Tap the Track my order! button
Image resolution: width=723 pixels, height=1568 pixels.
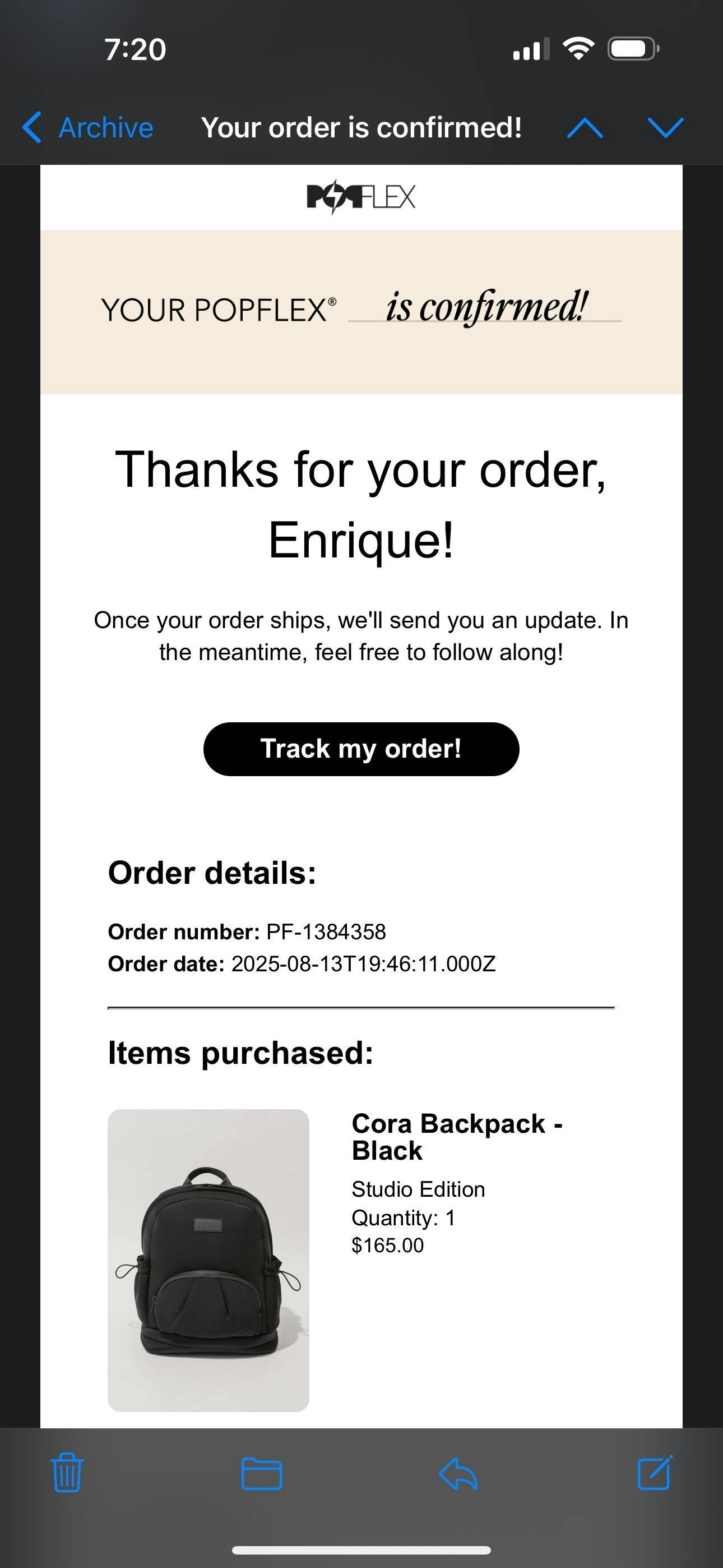(x=361, y=749)
